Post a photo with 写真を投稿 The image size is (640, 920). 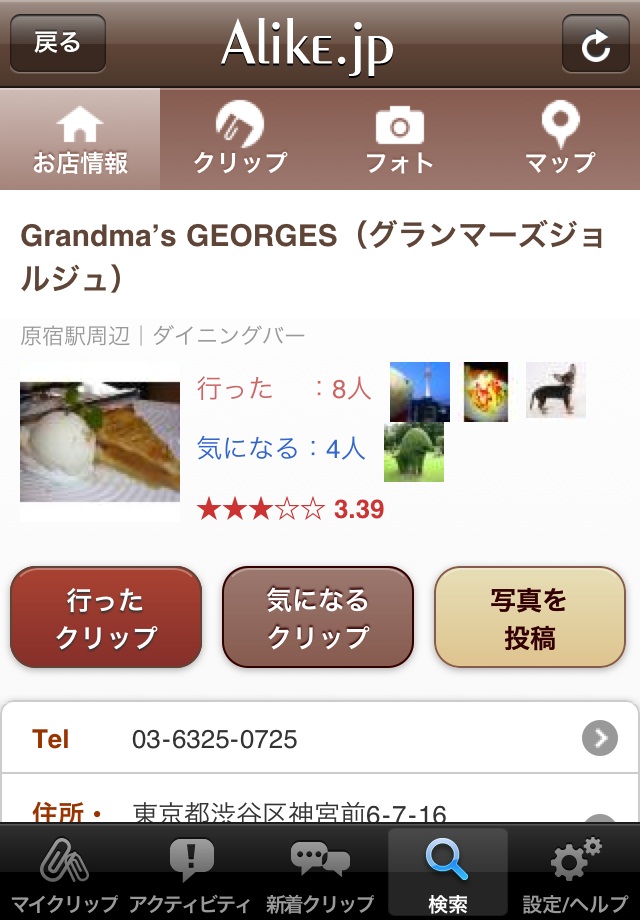tap(529, 618)
